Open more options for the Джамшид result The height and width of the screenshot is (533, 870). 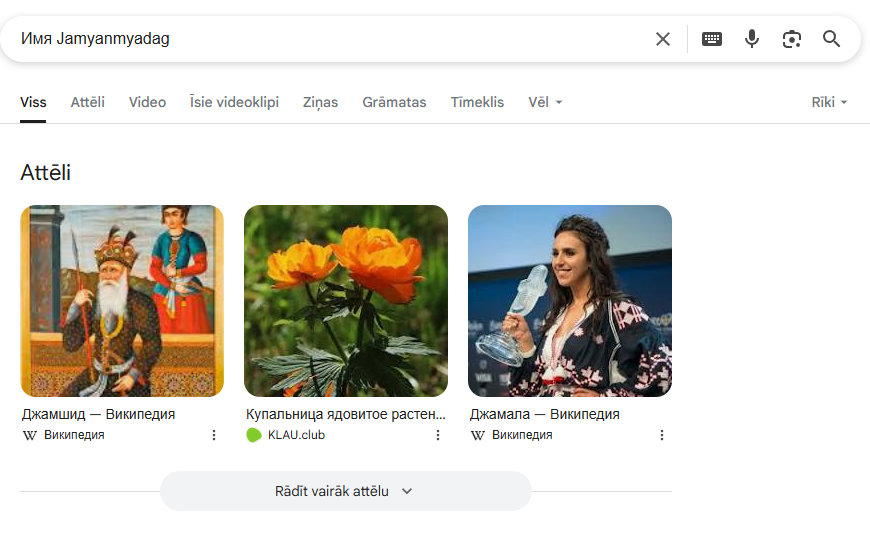[214, 435]
